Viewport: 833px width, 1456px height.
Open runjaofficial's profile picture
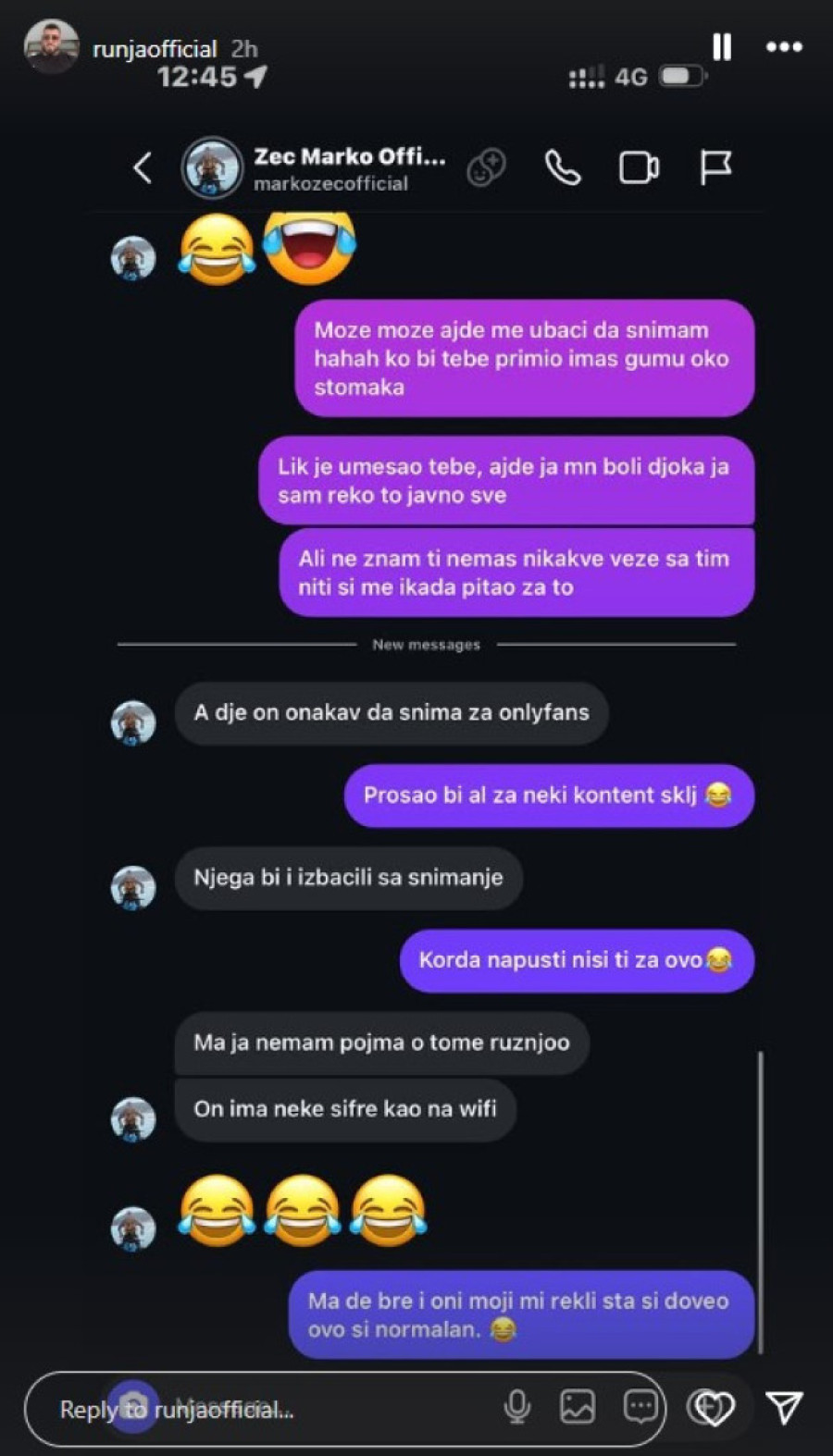(51, 46)
